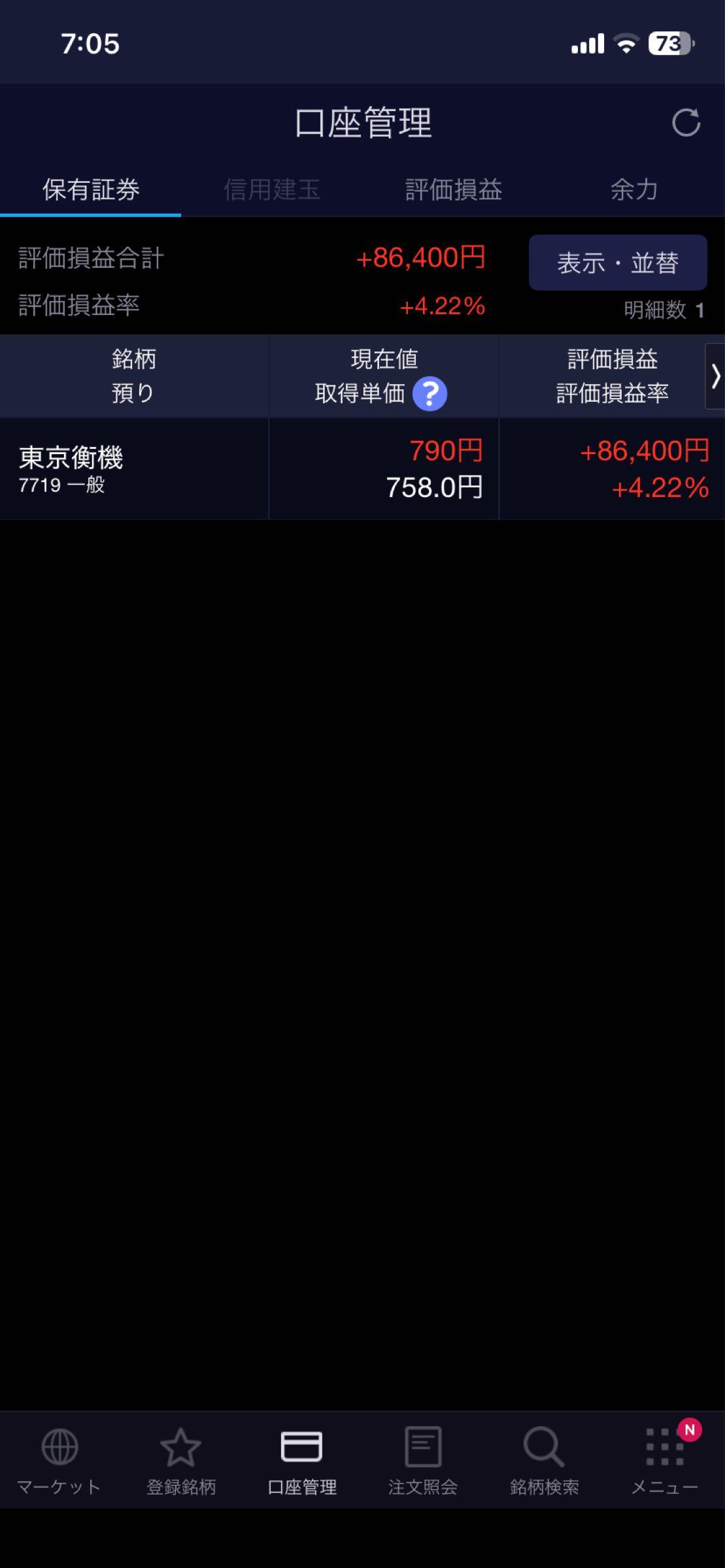Select the 保有証券 tab
The height and width of the screenshot is (1568, 725).
tap(91, 190)
